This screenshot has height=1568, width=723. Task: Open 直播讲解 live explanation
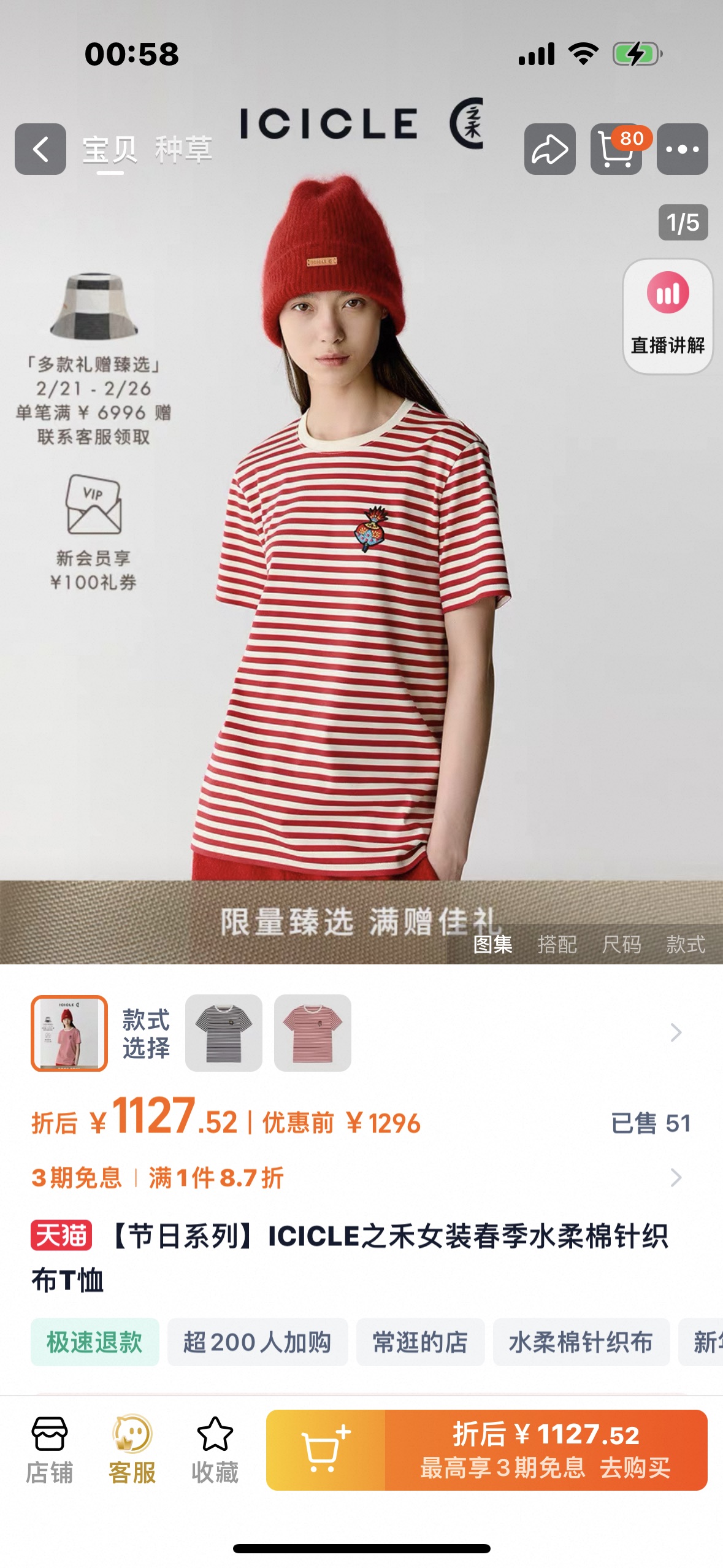coord(668,317)
